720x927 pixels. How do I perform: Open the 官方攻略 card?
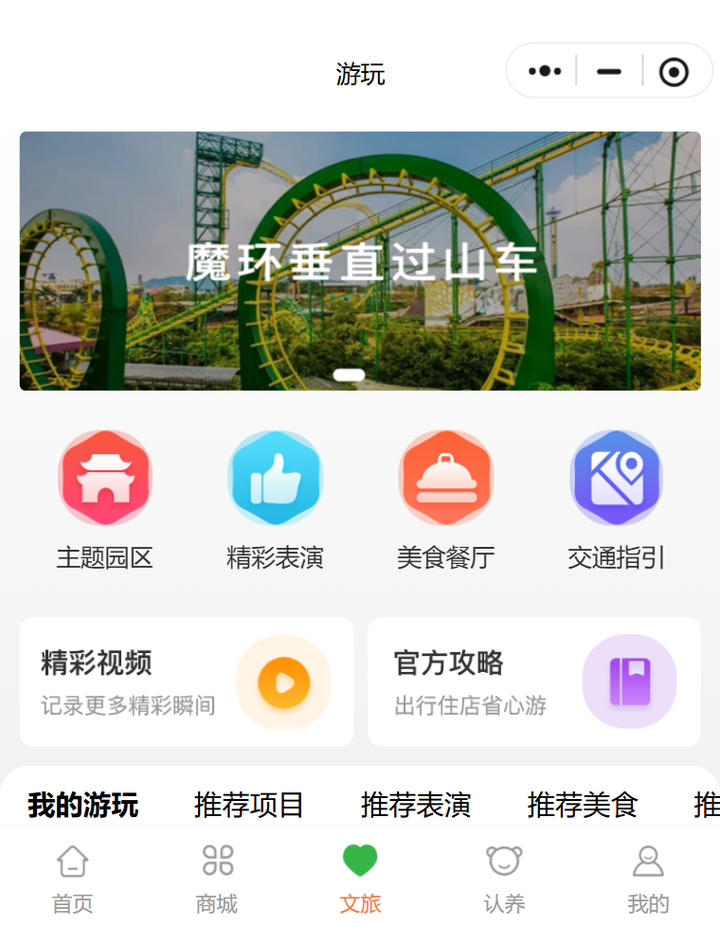pyautogui.click(x=534, y=682)
